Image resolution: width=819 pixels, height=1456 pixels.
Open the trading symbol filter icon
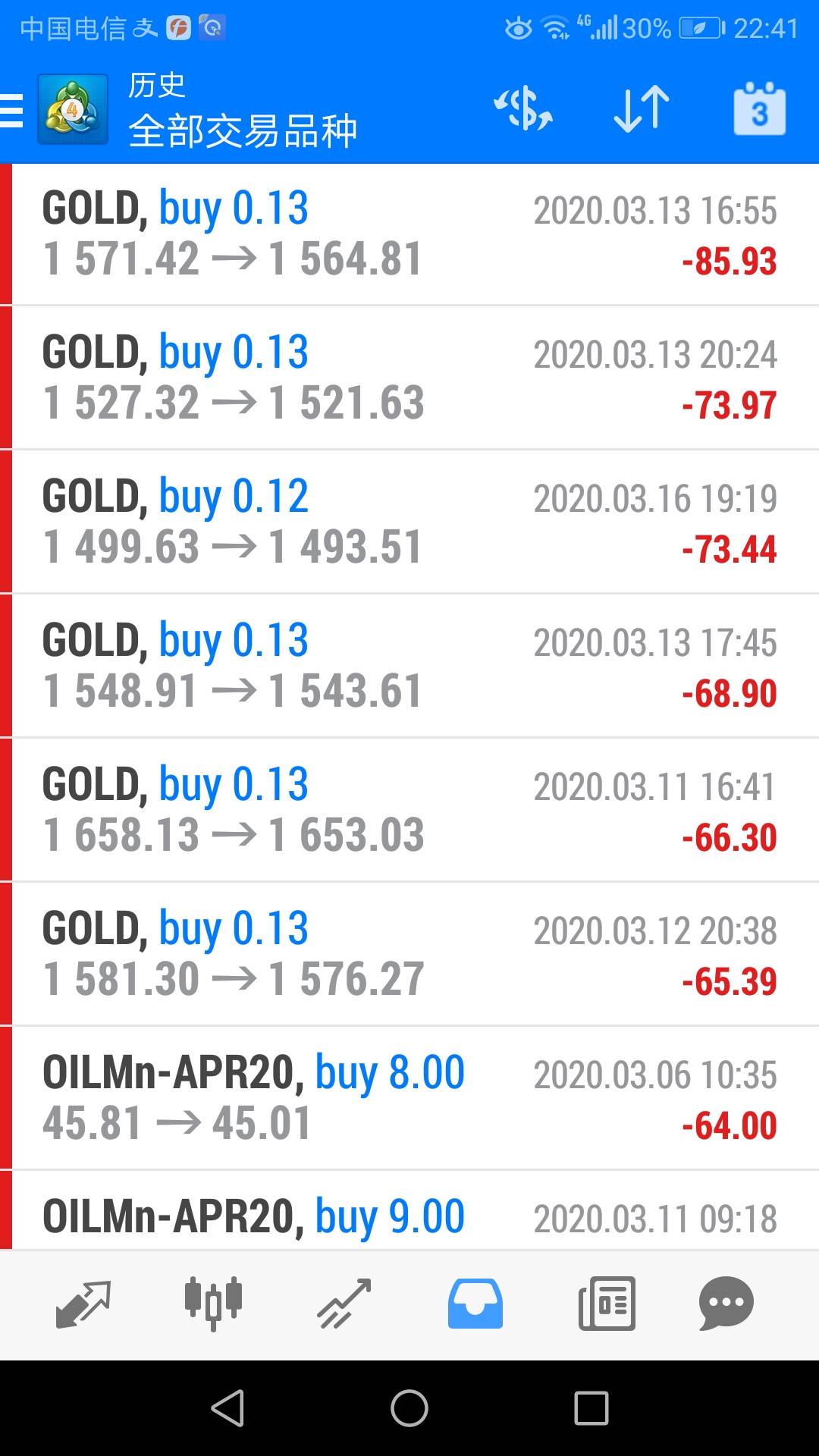click(x=523, y=109)
